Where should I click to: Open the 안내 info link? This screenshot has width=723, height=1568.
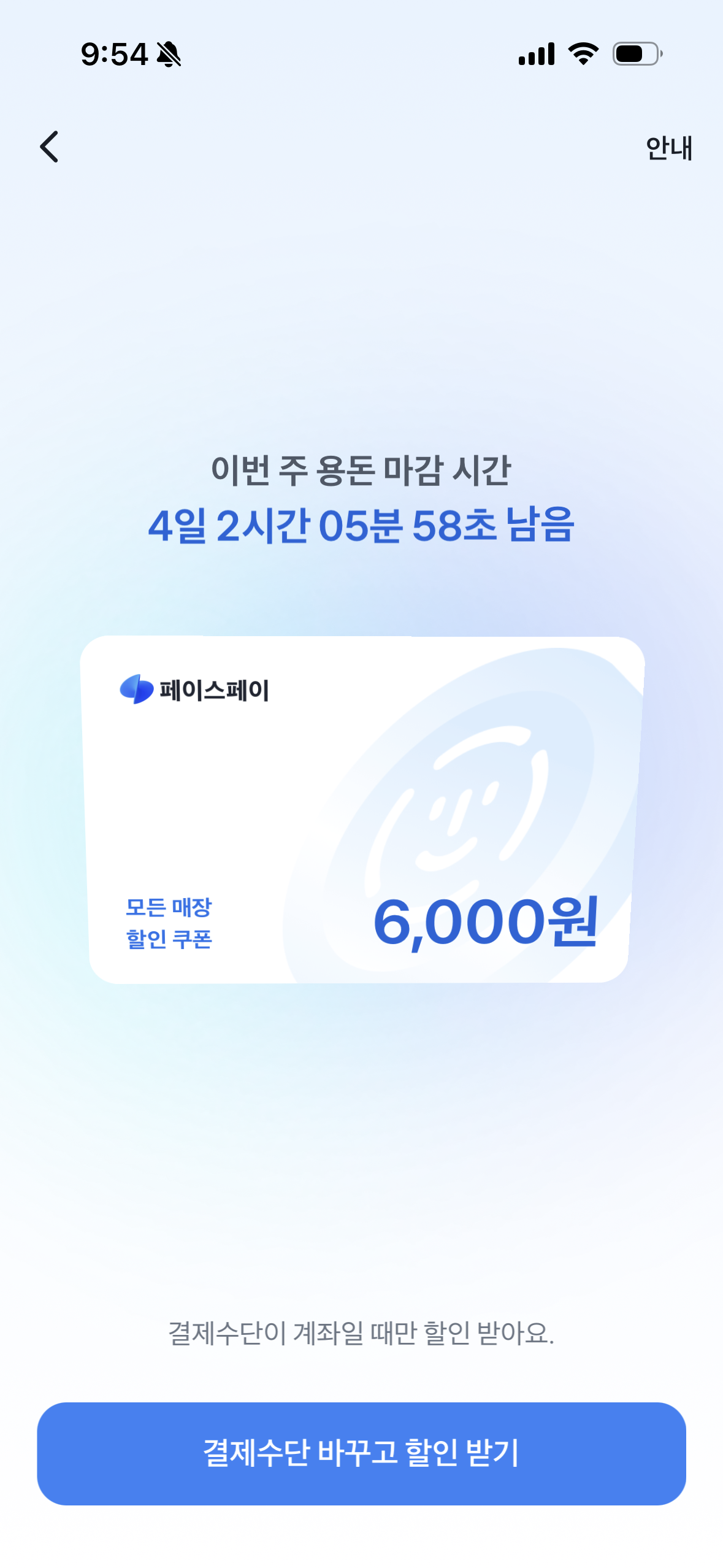coord(668,148)
